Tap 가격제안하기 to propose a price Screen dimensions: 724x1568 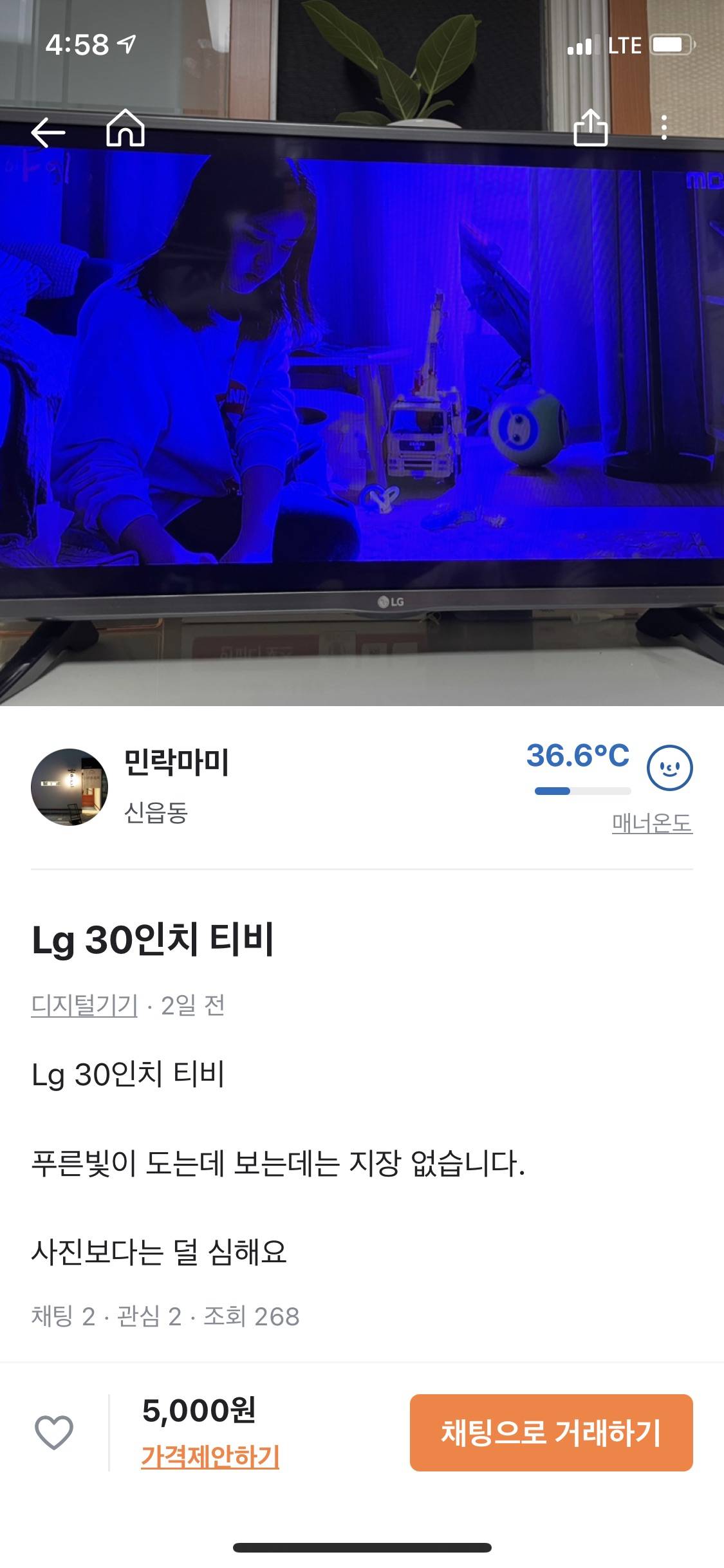coord(210,1457)
